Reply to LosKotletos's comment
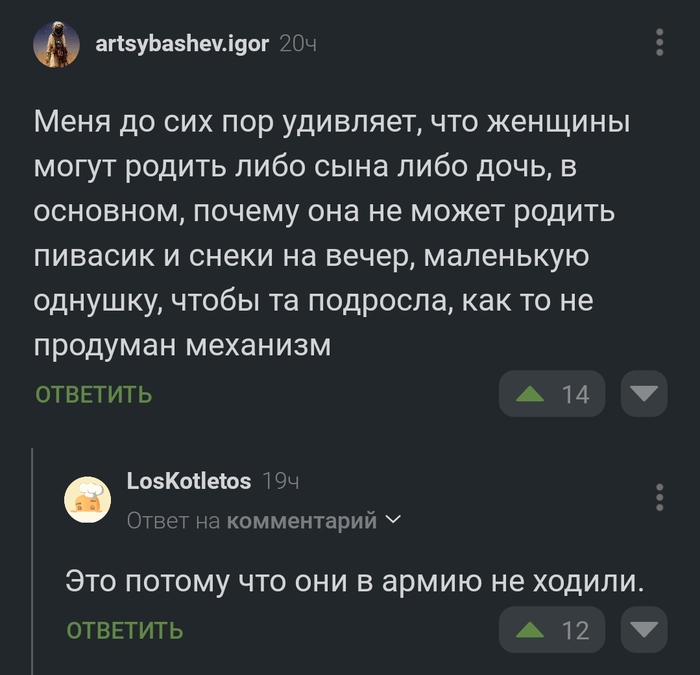The width and height of the screenshot is (700, 675). [125, 630]
